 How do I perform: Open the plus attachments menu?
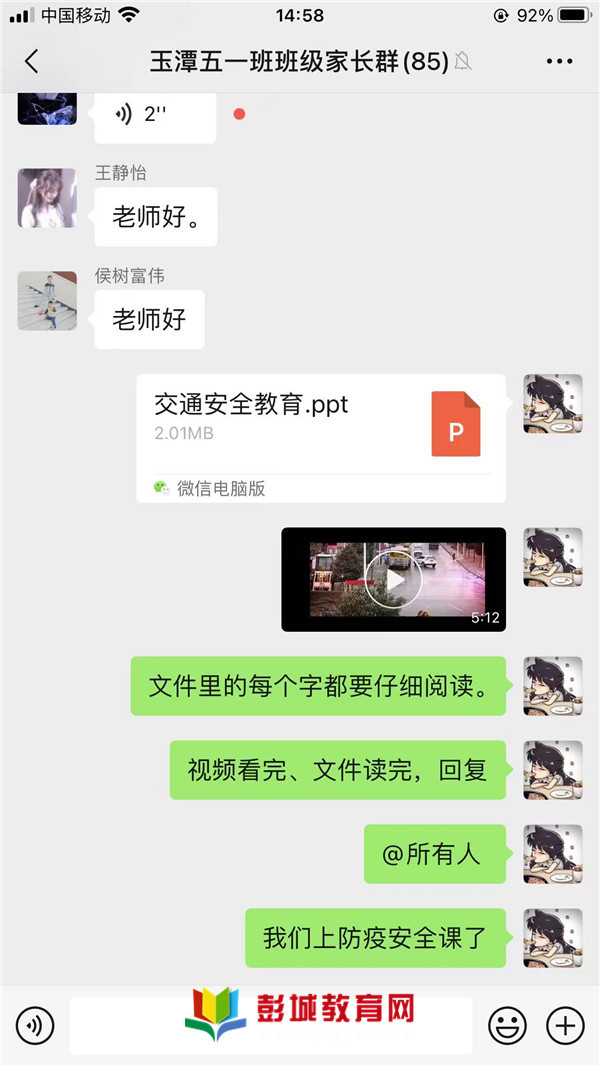(565, 1025)
